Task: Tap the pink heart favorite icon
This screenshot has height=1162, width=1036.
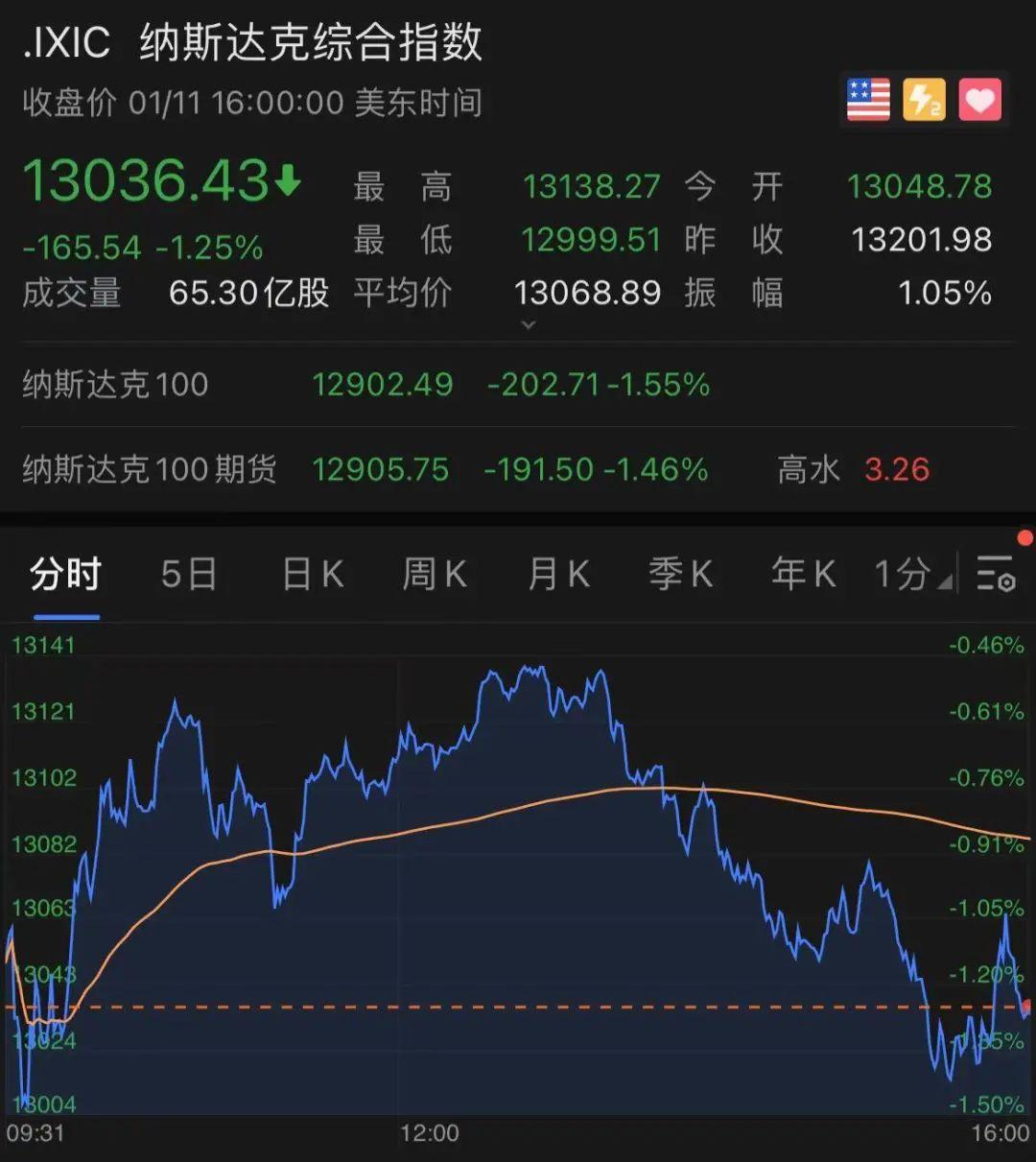Action: (979, 100)
